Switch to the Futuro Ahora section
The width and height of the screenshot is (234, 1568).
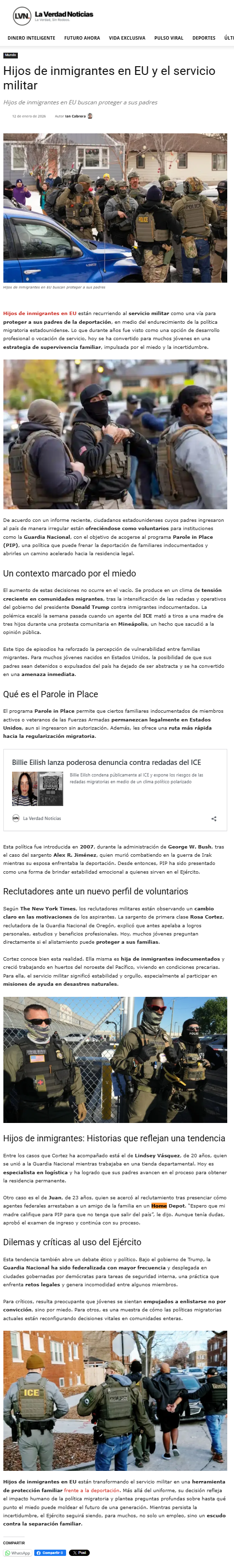click(82, 38)
